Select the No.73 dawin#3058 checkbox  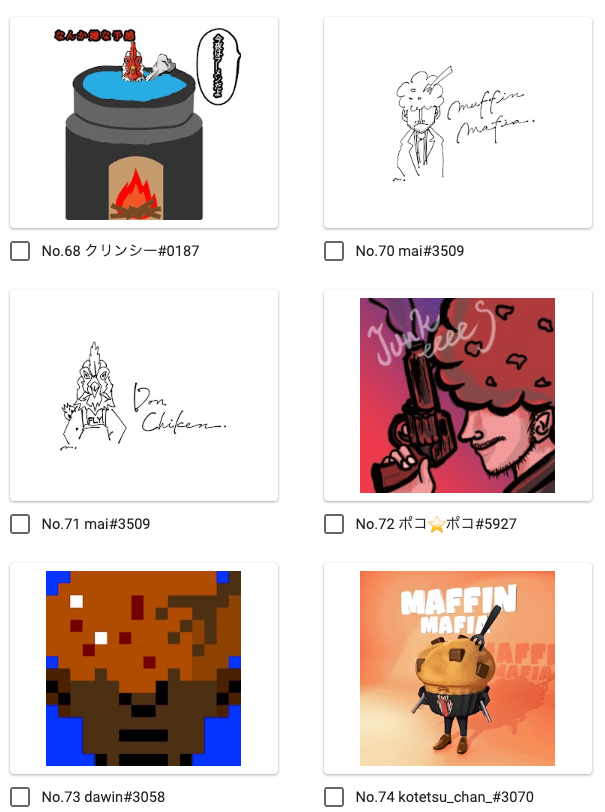coord(20,797)
